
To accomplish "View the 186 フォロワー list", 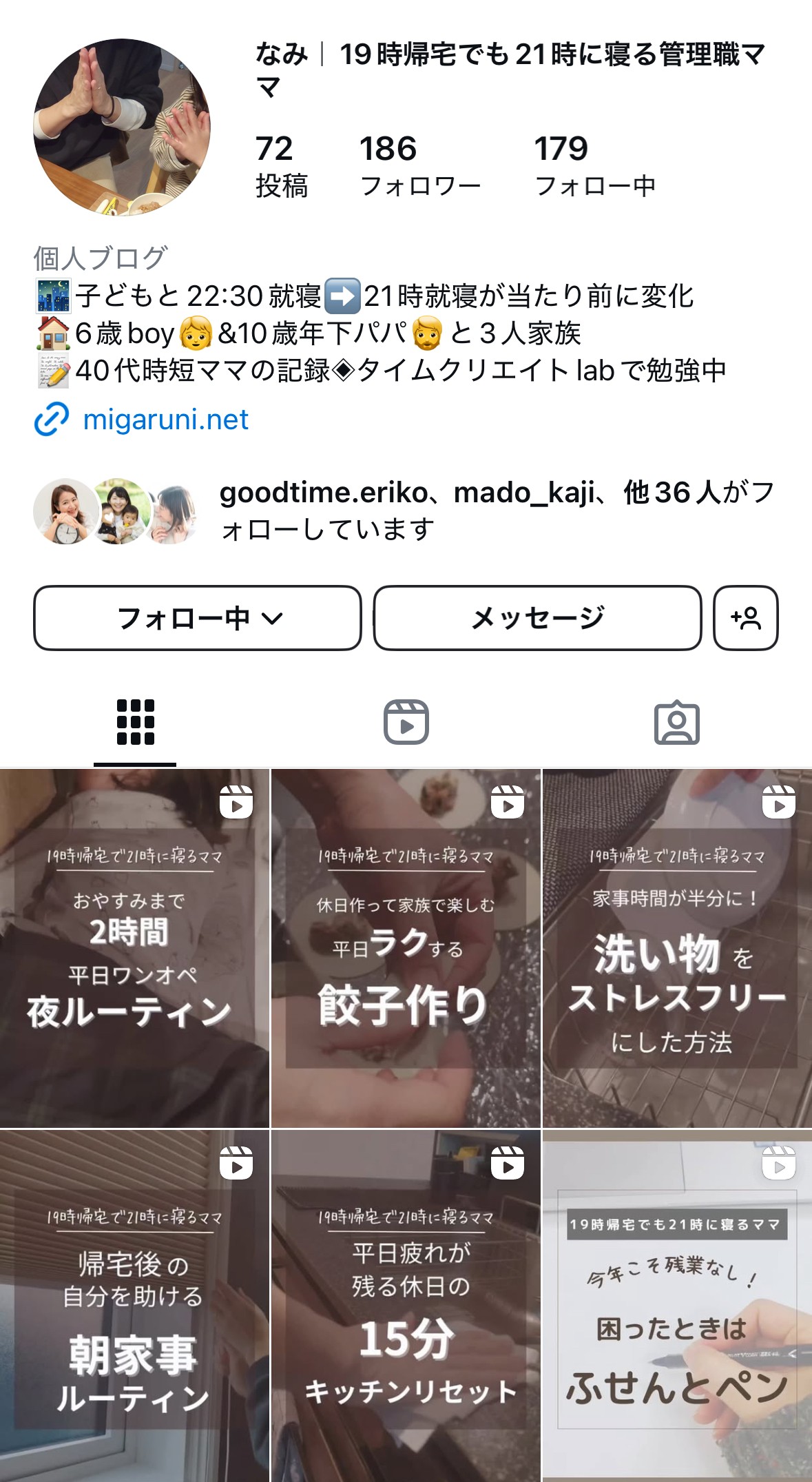I will tap(420, 165).
